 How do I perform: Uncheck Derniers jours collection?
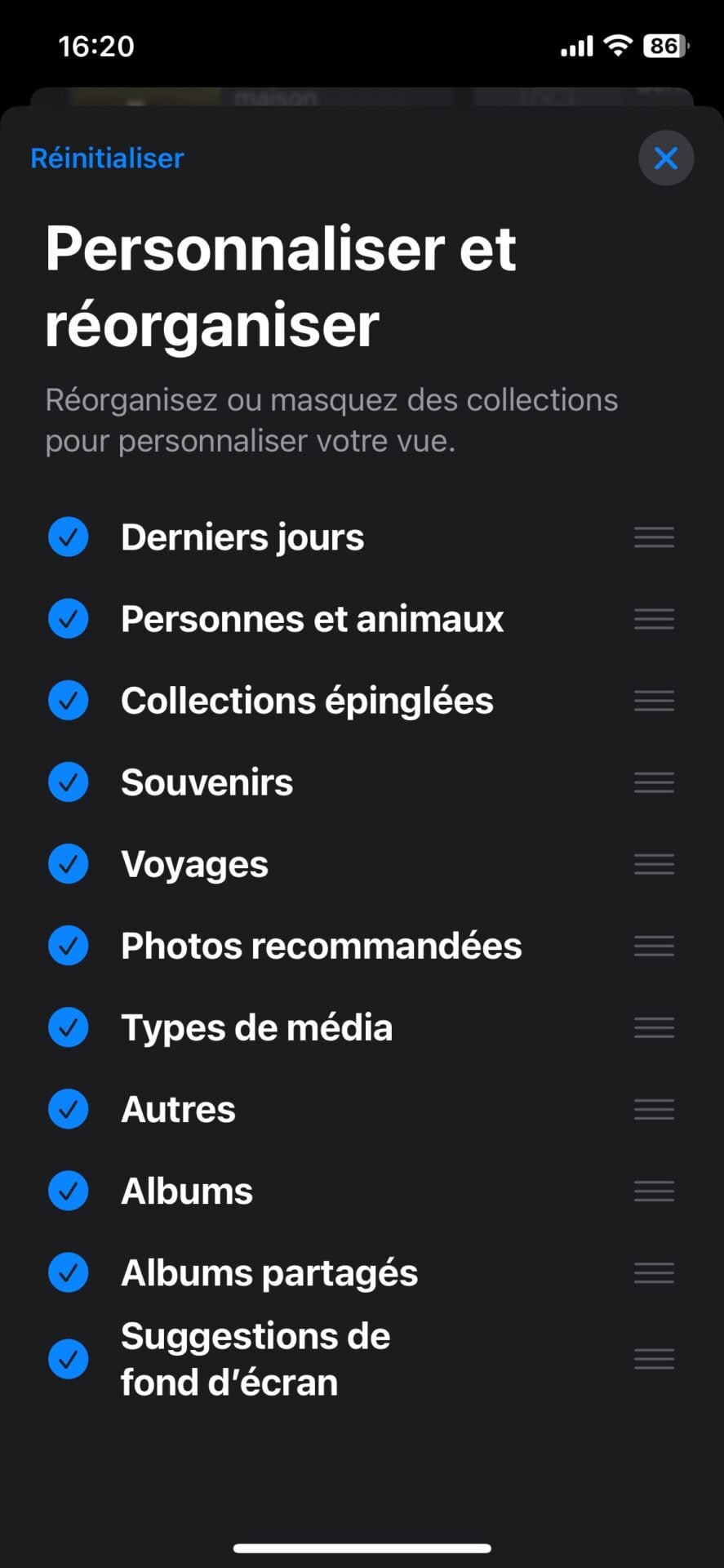pyautogui.click(x=69, y=537)
